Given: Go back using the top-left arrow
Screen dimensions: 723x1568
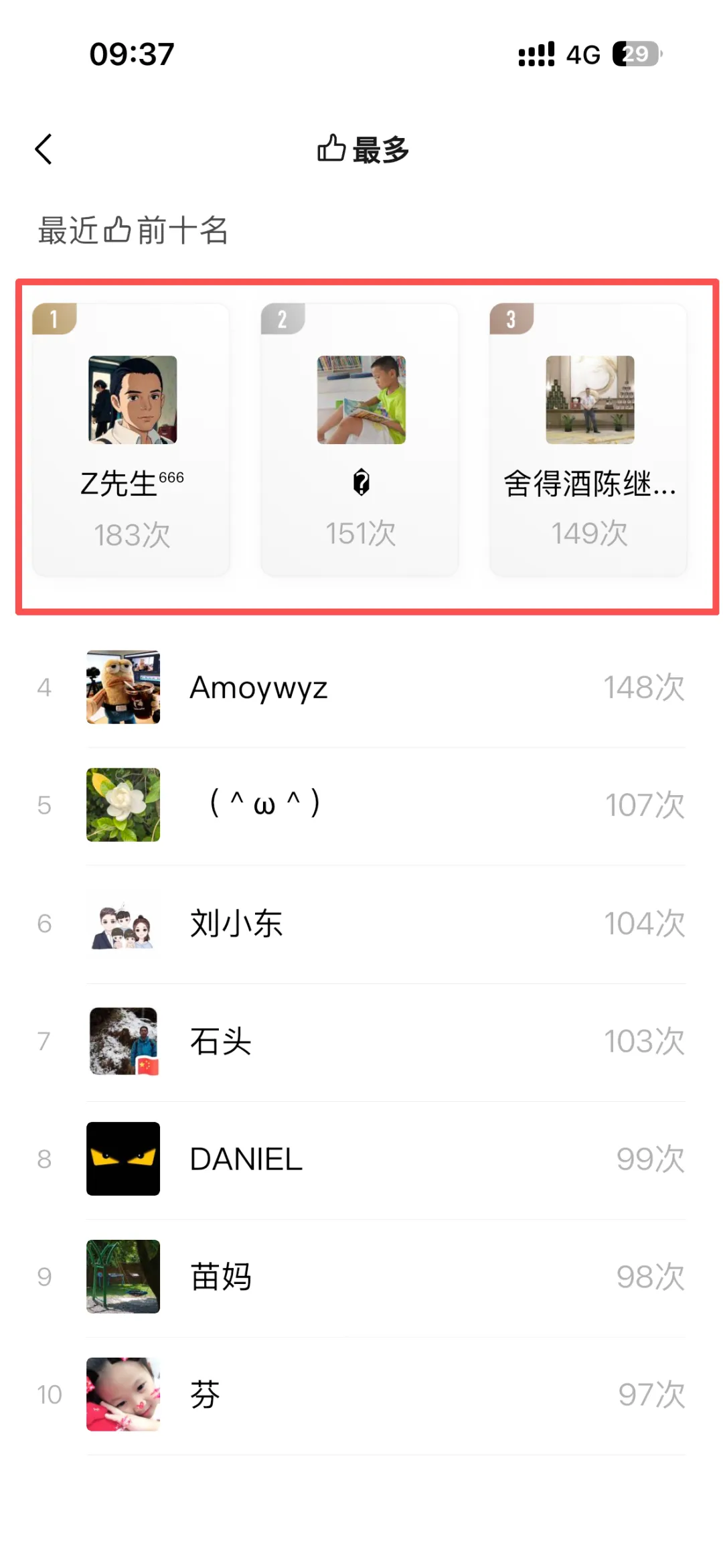Looking at the screenshot, I should click(x=44, y=149).
